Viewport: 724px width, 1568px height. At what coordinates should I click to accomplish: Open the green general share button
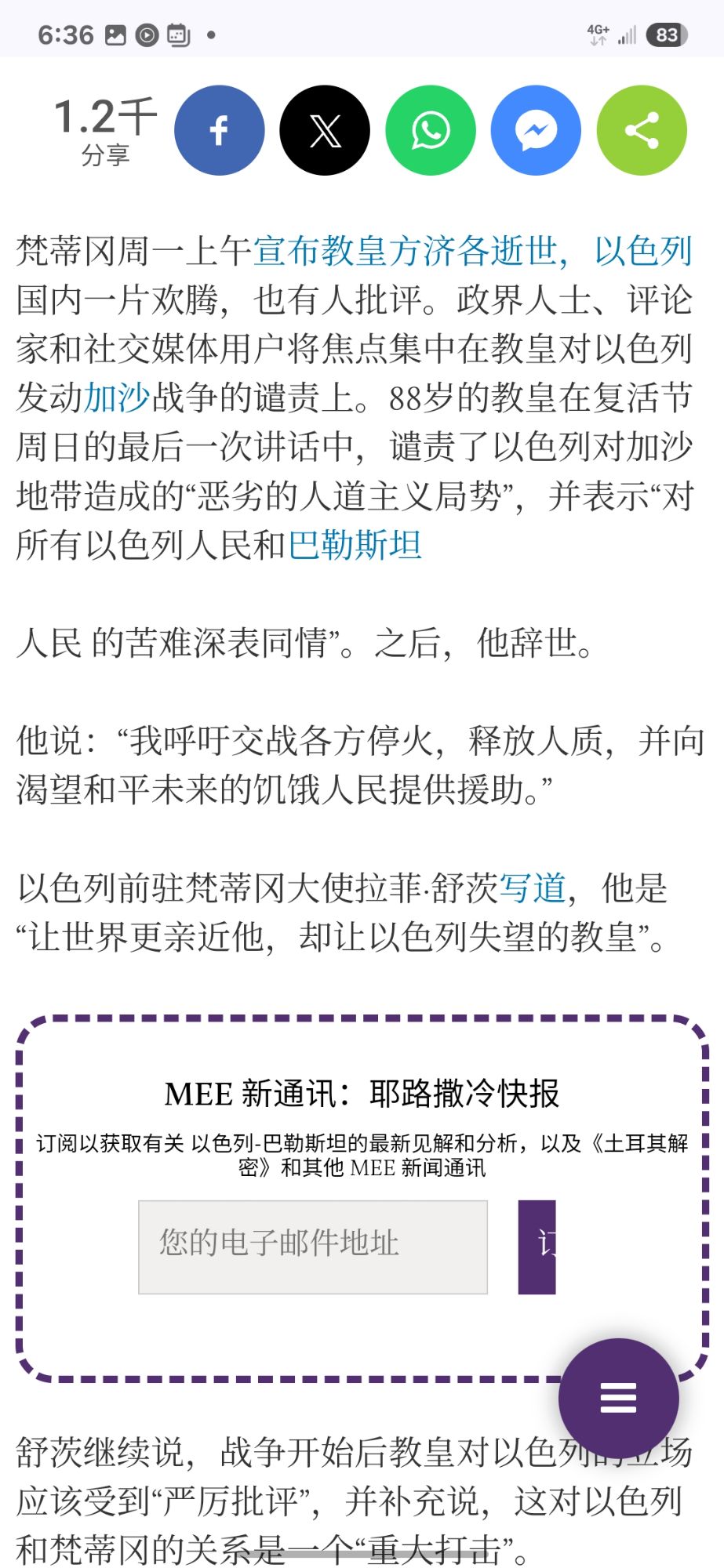click(642, 130)
